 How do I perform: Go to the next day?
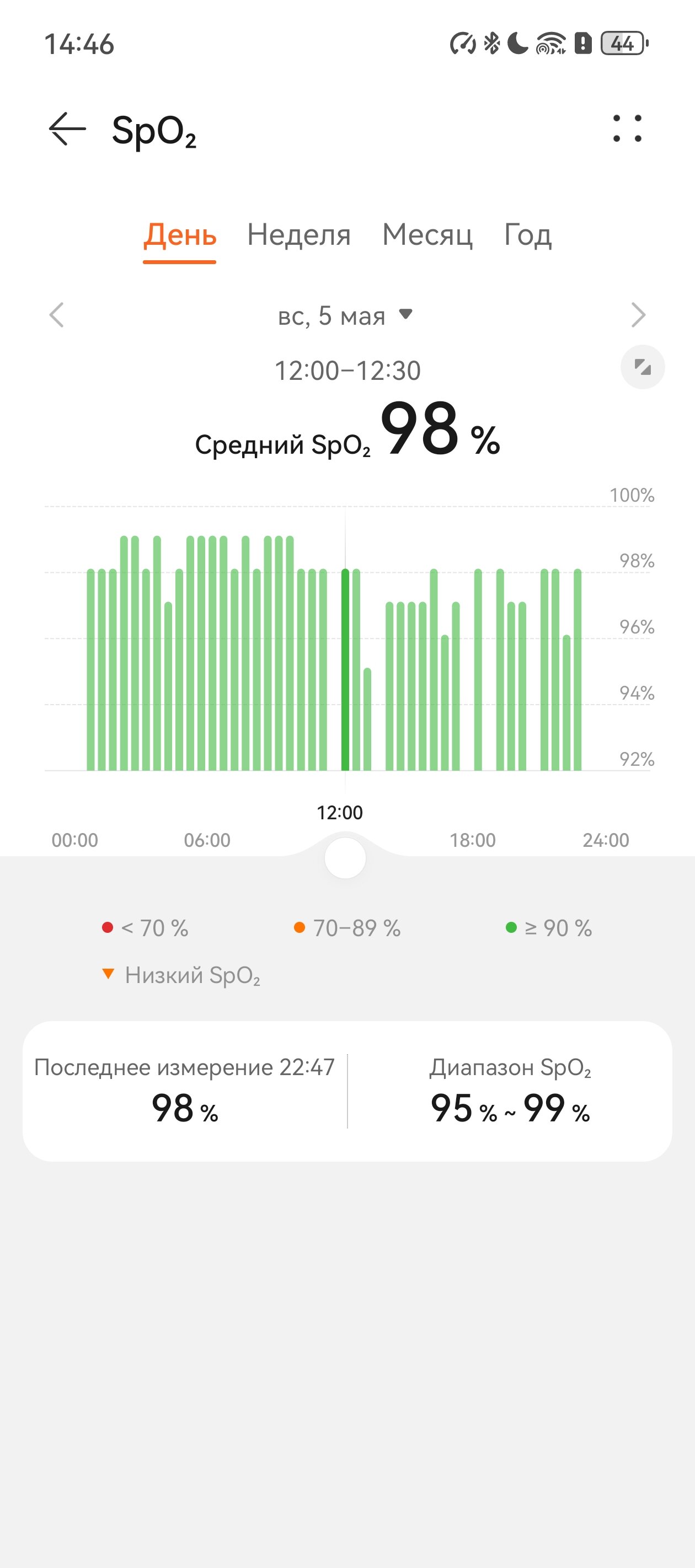[x=638, y=315]
